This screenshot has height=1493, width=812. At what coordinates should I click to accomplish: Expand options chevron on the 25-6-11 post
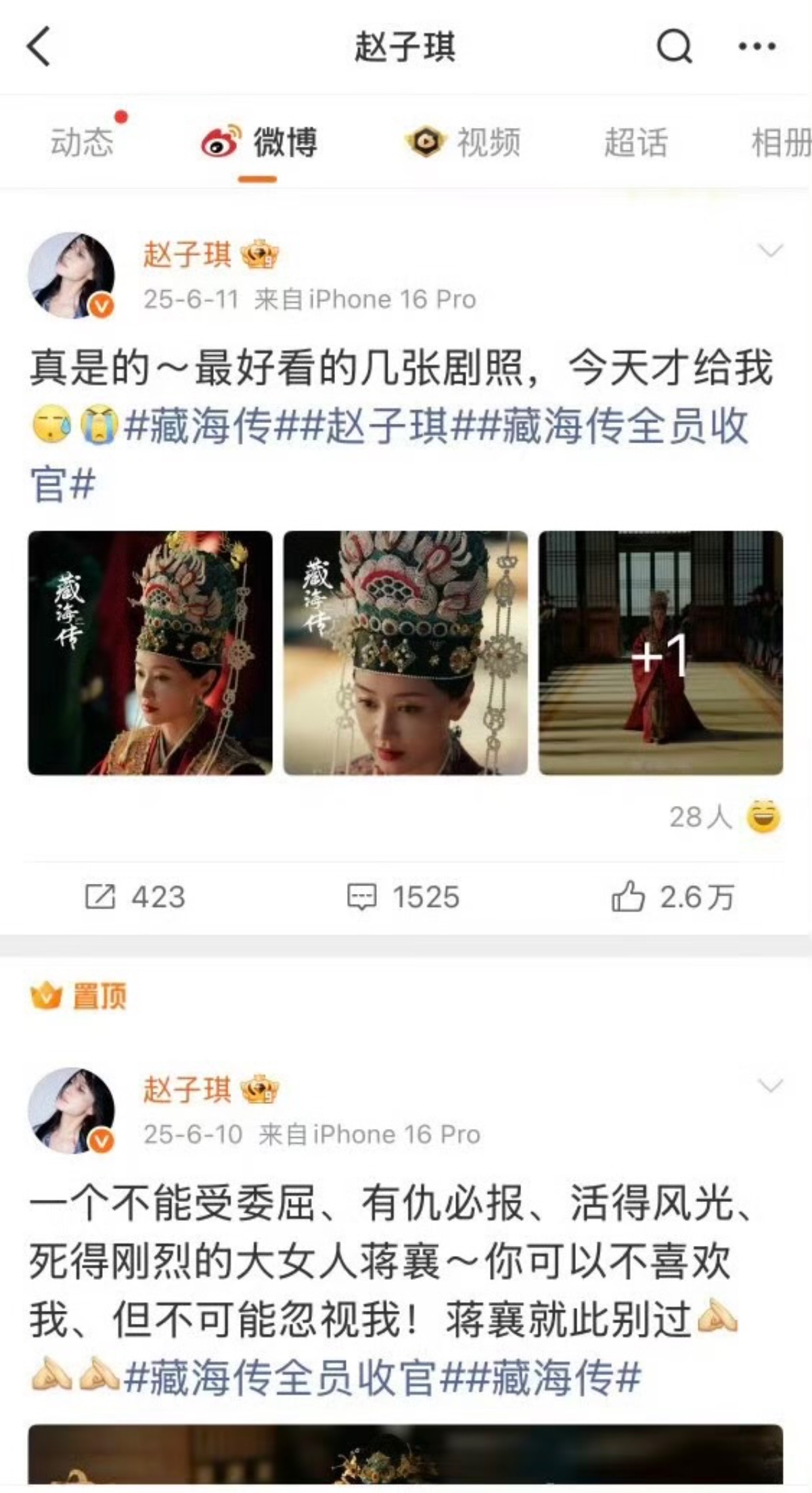click(x=771, y=251)
